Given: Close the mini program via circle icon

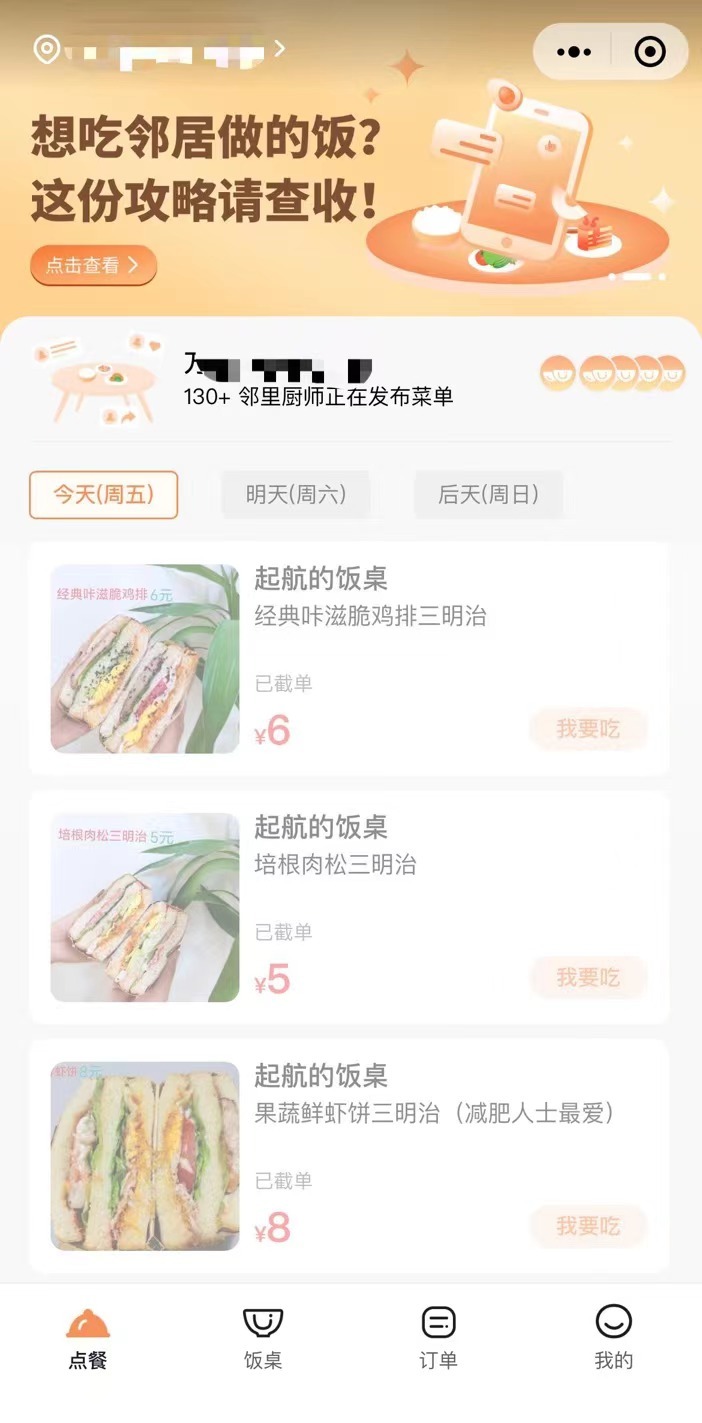Looking at the screenshot, I should [x=650, y=52].
